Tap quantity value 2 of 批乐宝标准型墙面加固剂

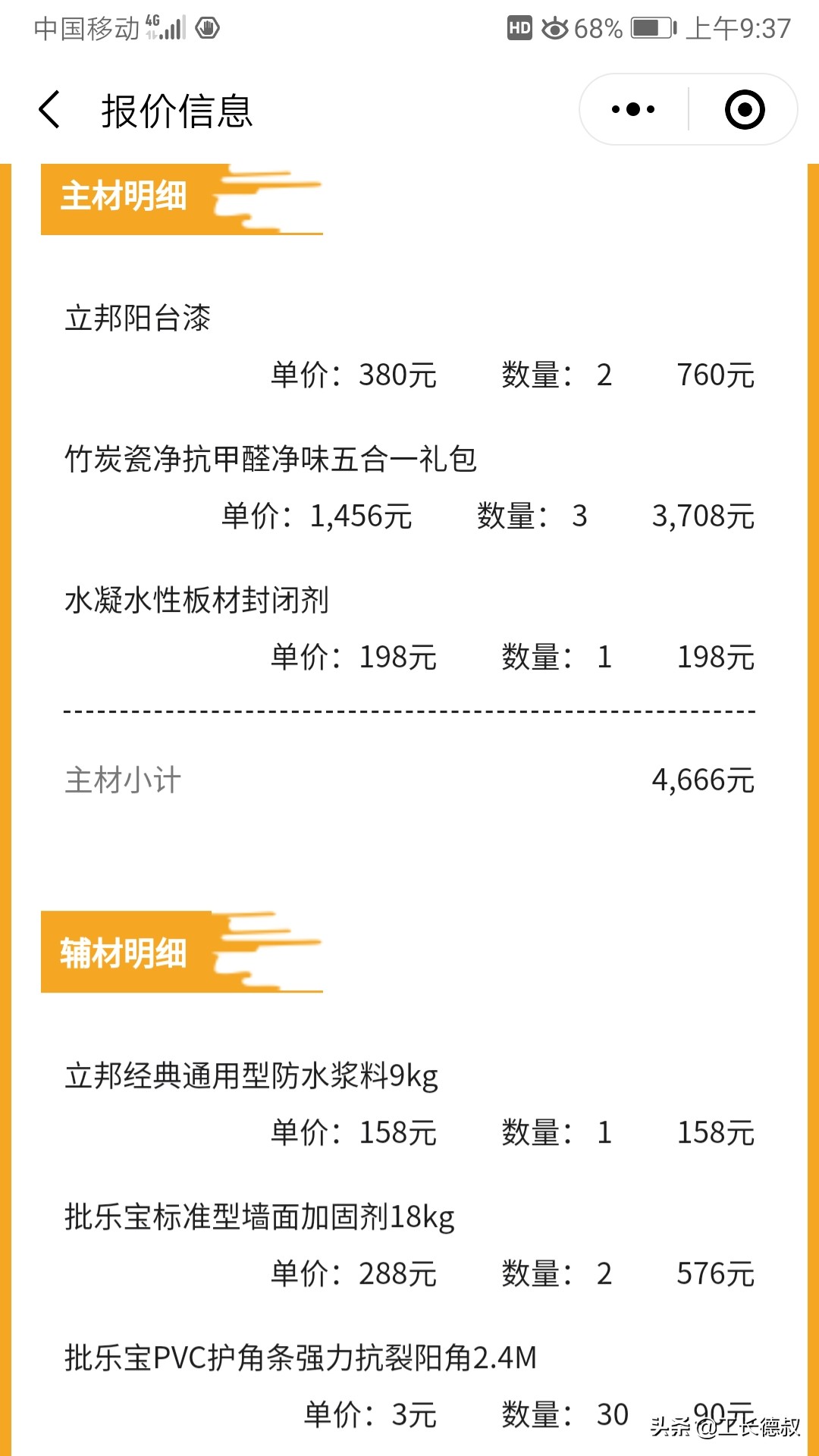tap(604, 1276)
